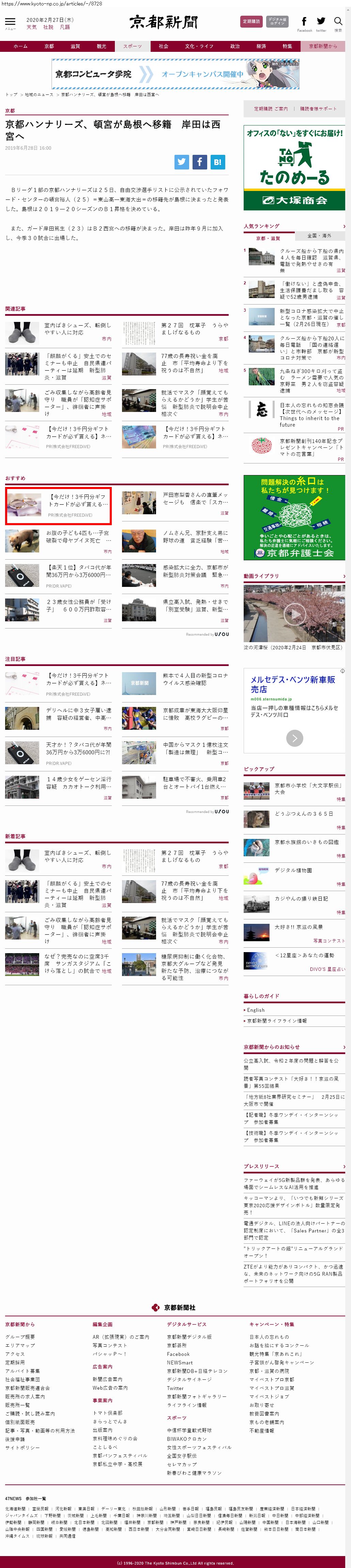
Task: Switch ranking to 全国・海外 tab
Action: 319,236
